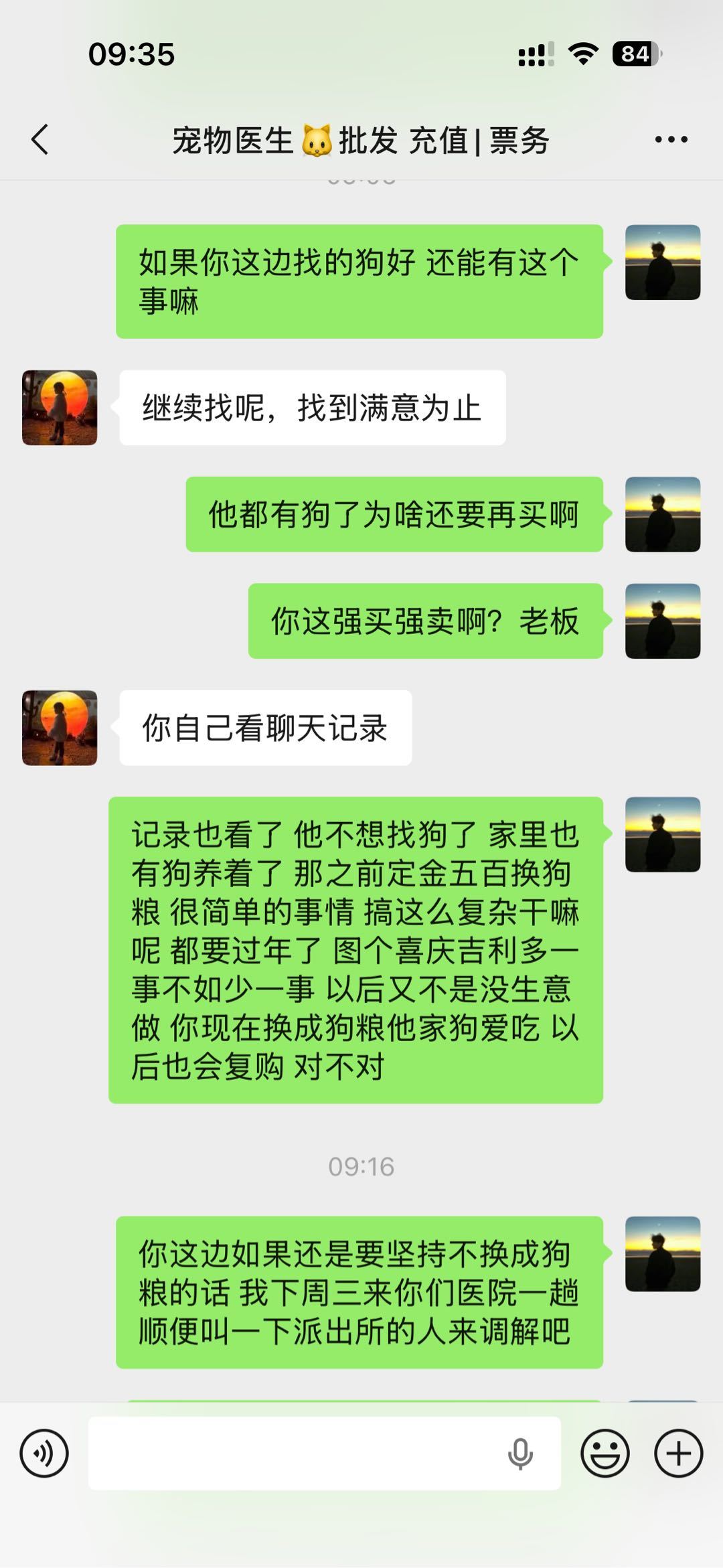723x1568 pixels.
Task: Open the contact's avatar beside "你自己看聊天记录"
Action: coord(60,728)
